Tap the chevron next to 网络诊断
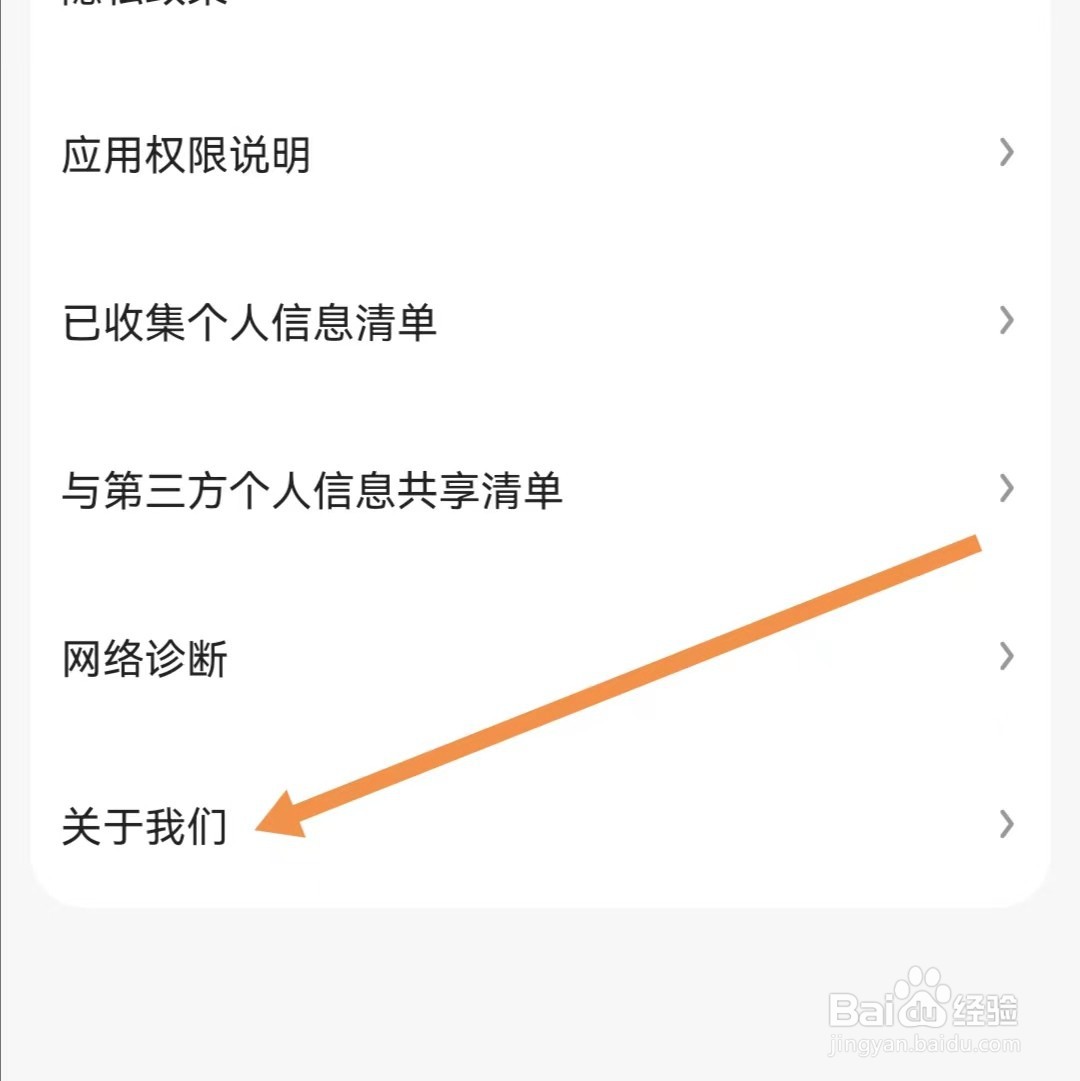Screen dimensions: 1080x1081 [x=1005, y=657]
